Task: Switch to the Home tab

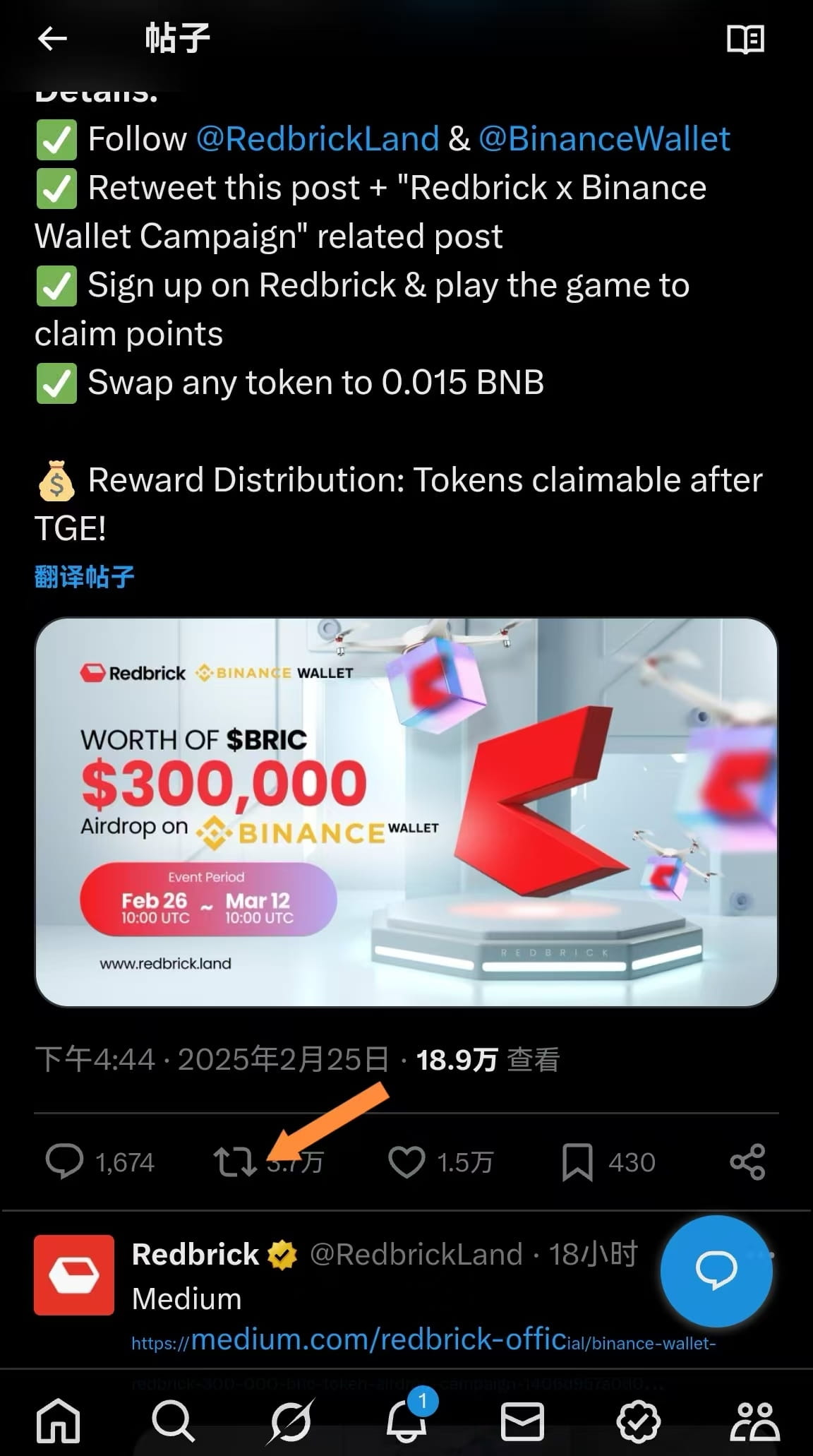Action: [x=59, y=1421]
